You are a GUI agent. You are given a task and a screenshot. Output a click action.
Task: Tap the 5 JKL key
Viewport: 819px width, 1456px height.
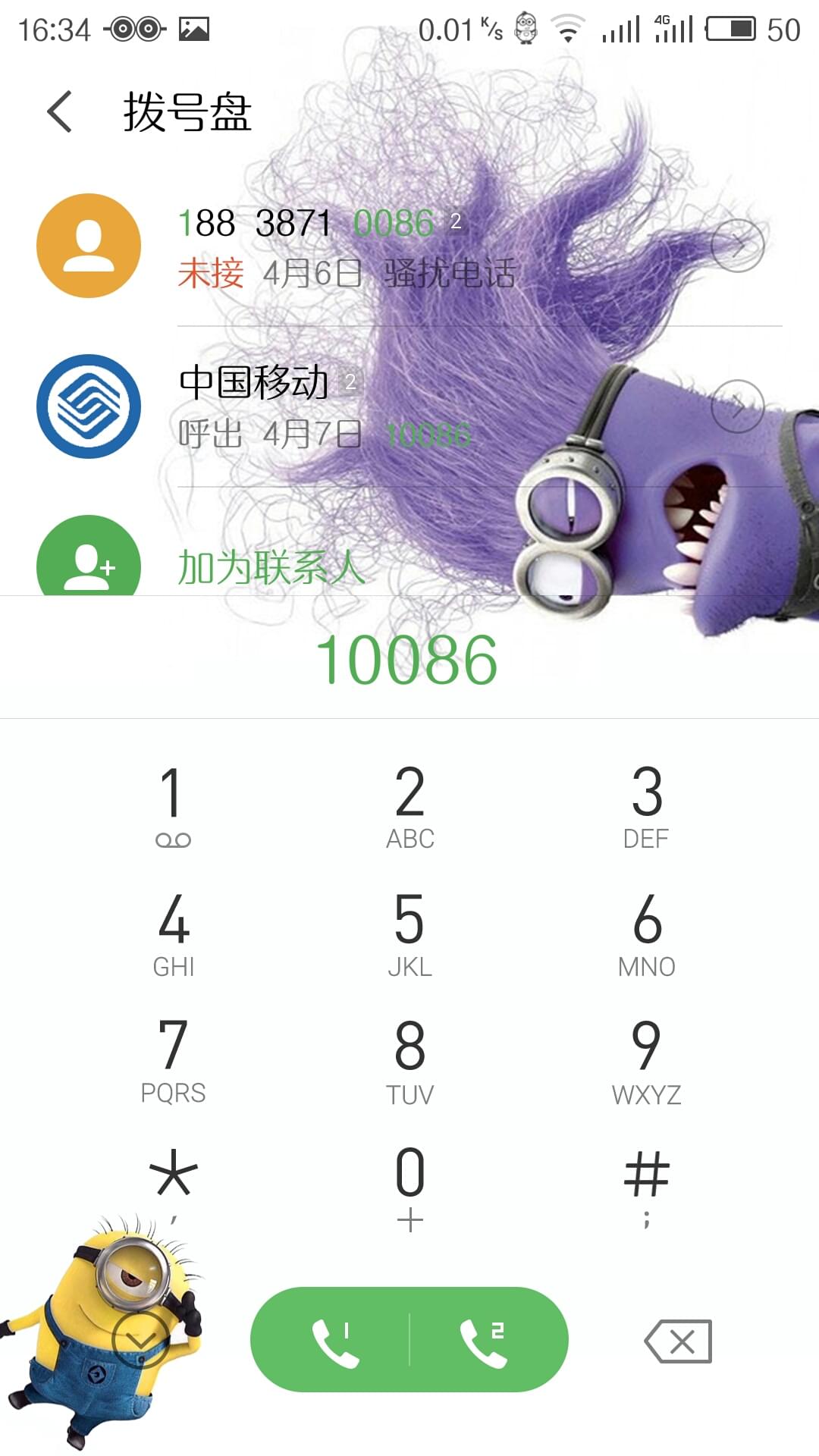click(409, 934)
